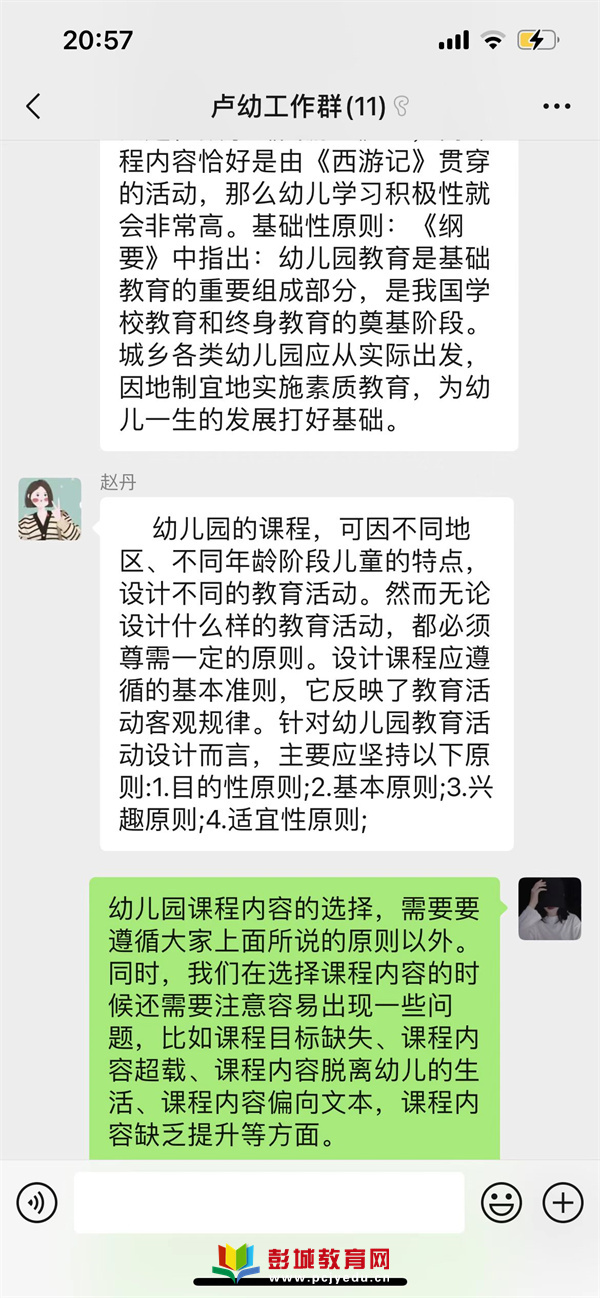View 赵丹's profile avatar
Image resolution: width=600 pixels, height=1298 pixels.
[49, 509]
